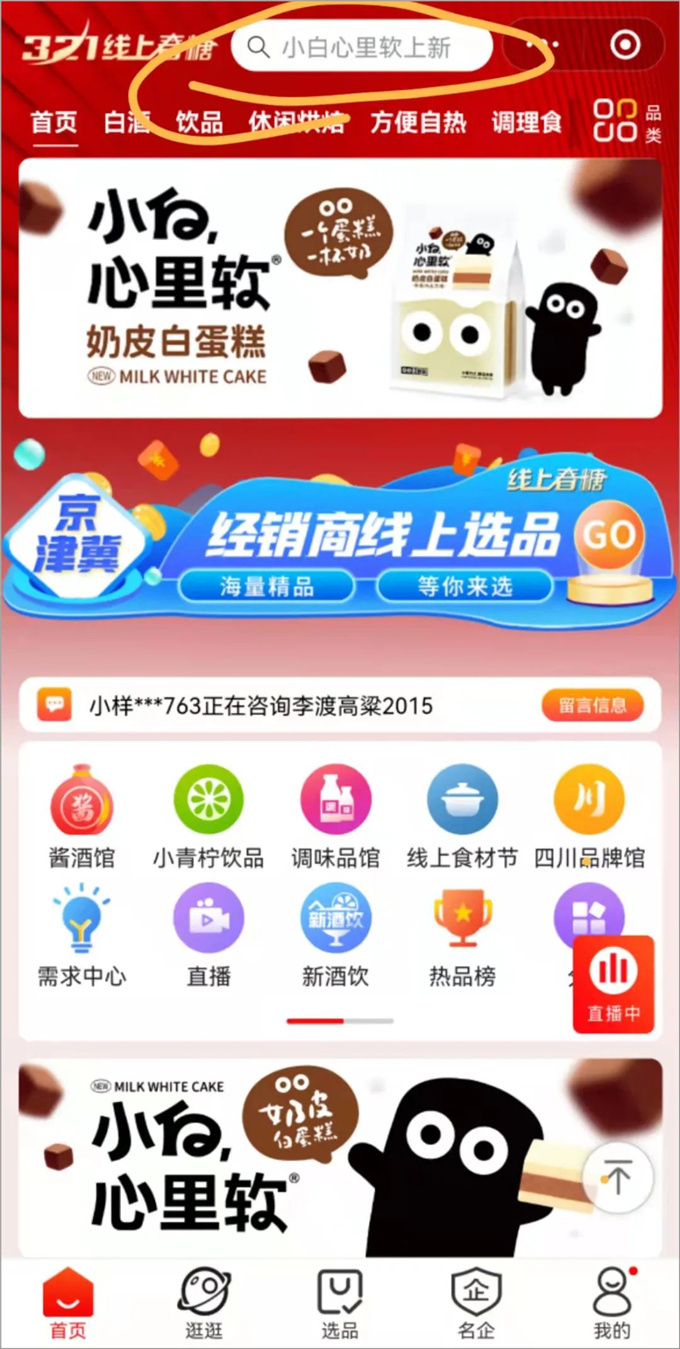Go to the 我的 profile tab

click(612, 1303)
